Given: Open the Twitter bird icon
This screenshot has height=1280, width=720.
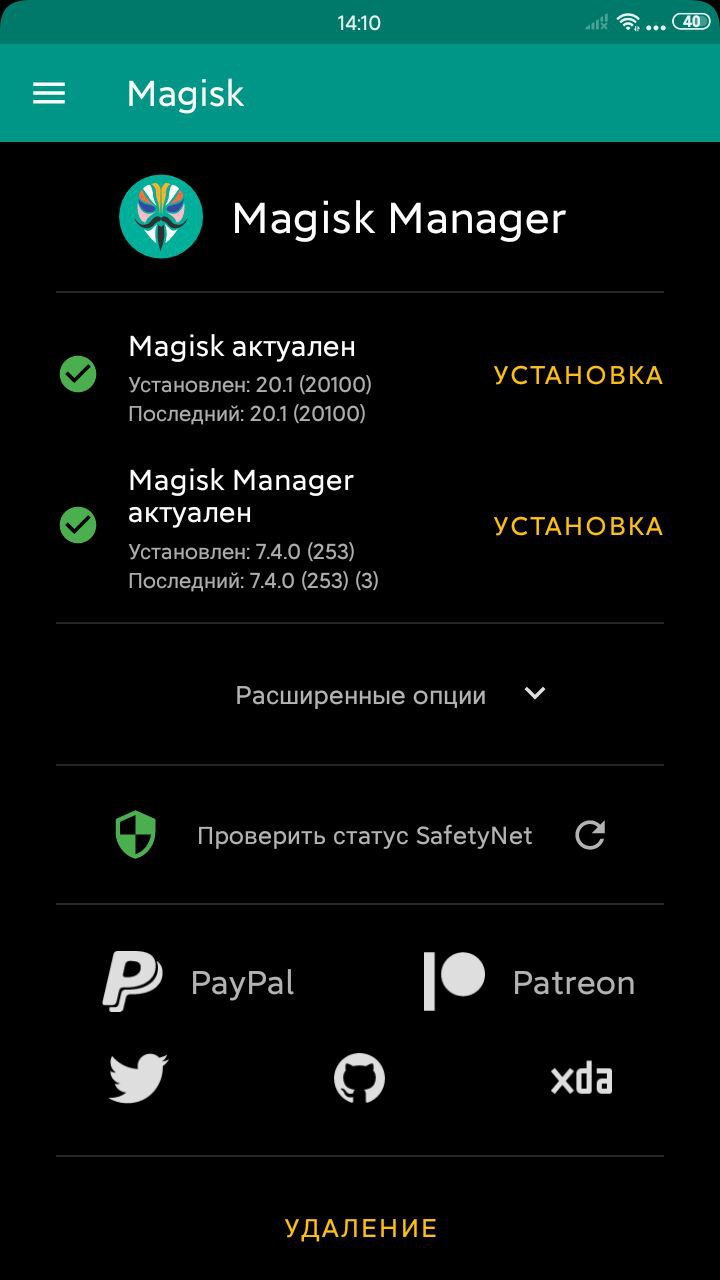Looking at the screenshot, I should coord(138,1080).
